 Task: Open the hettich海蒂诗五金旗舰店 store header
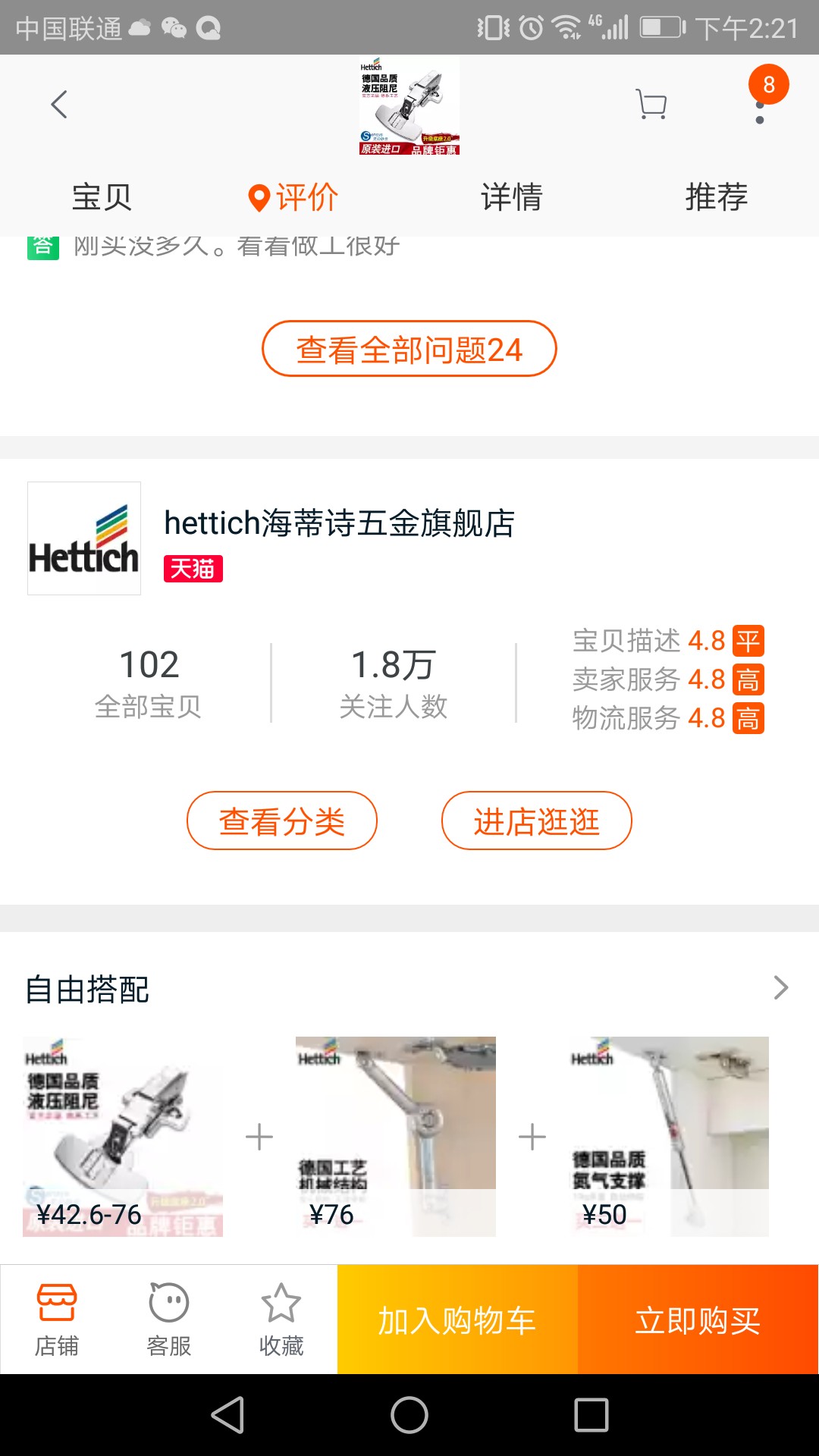point(340,523)
